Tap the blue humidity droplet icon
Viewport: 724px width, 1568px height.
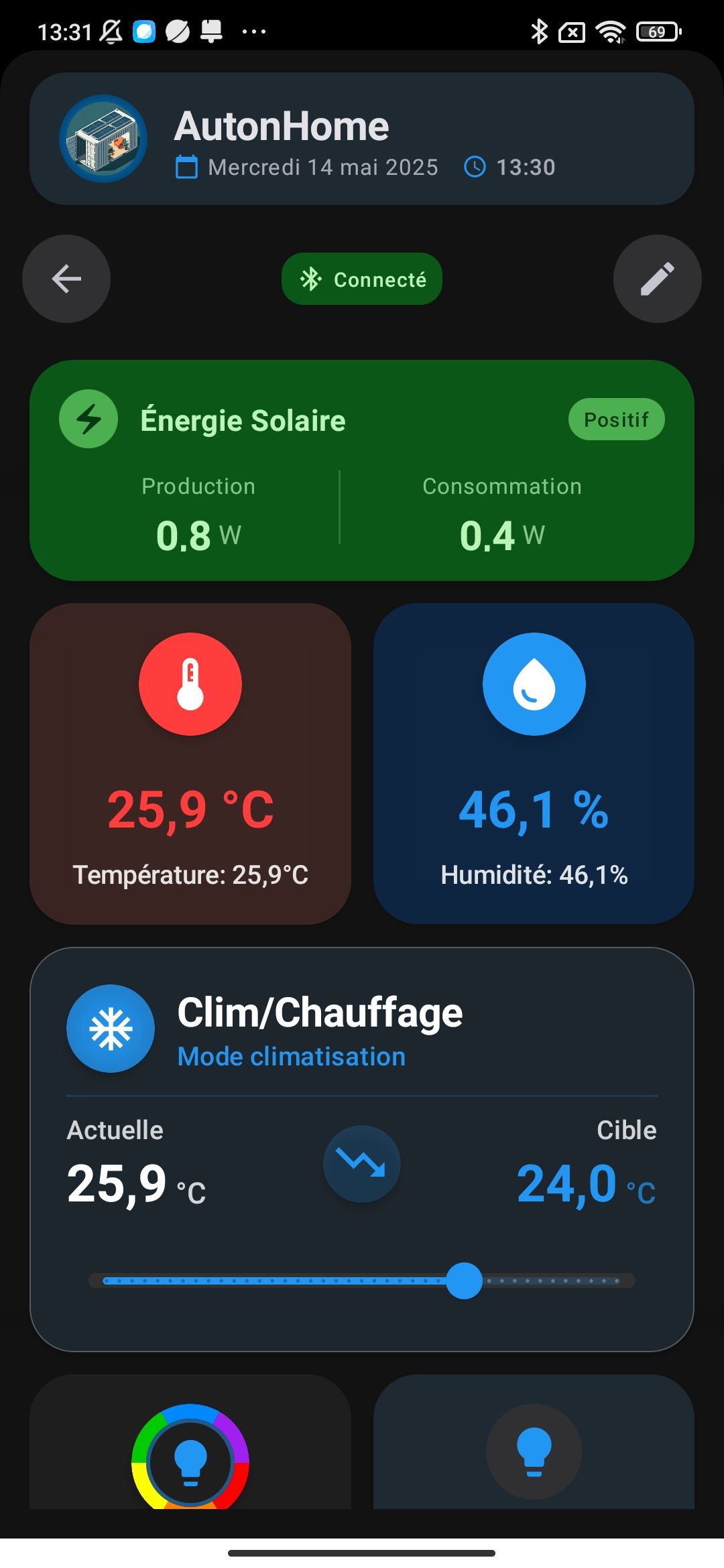click(x=534, y=683)
